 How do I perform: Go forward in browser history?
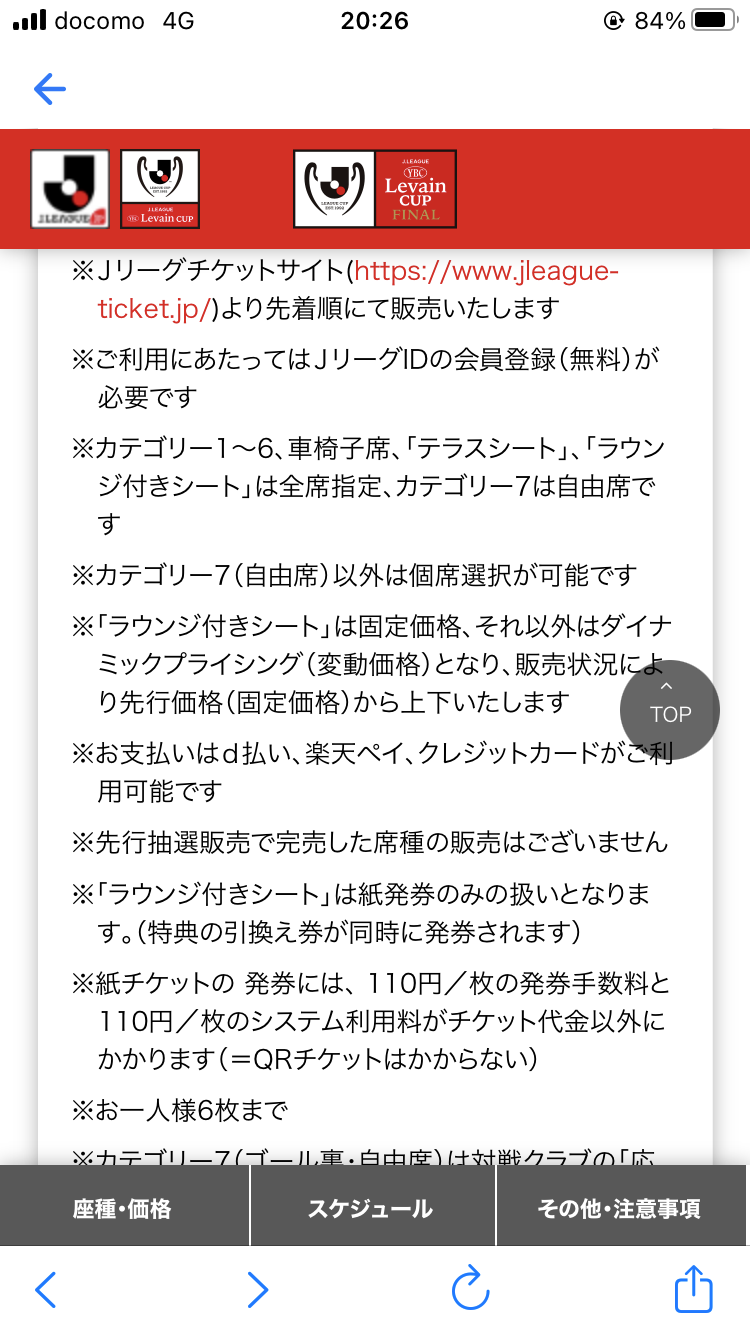click(257, 1290)
